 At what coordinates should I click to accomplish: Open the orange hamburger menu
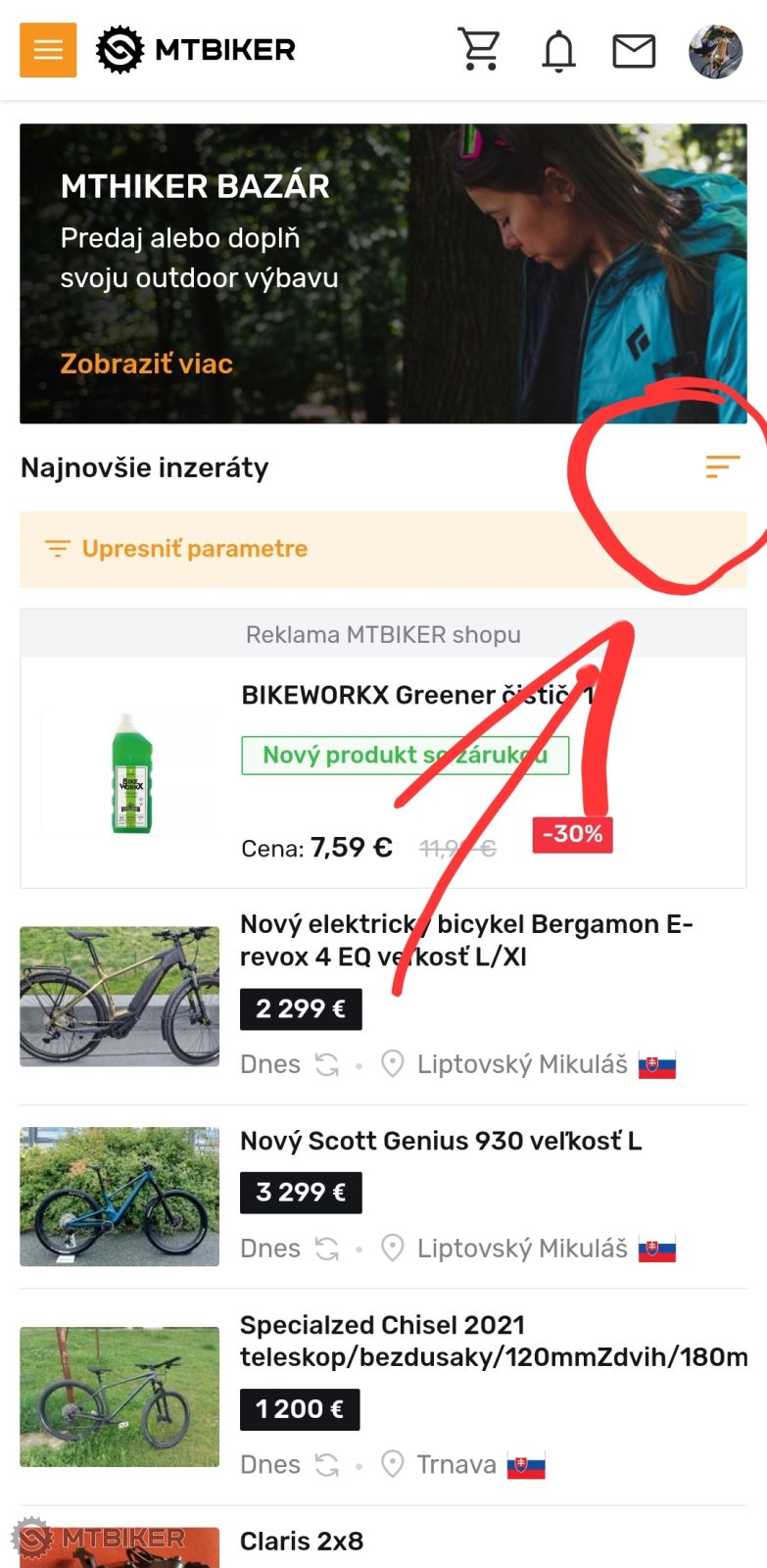click(48, 49)
